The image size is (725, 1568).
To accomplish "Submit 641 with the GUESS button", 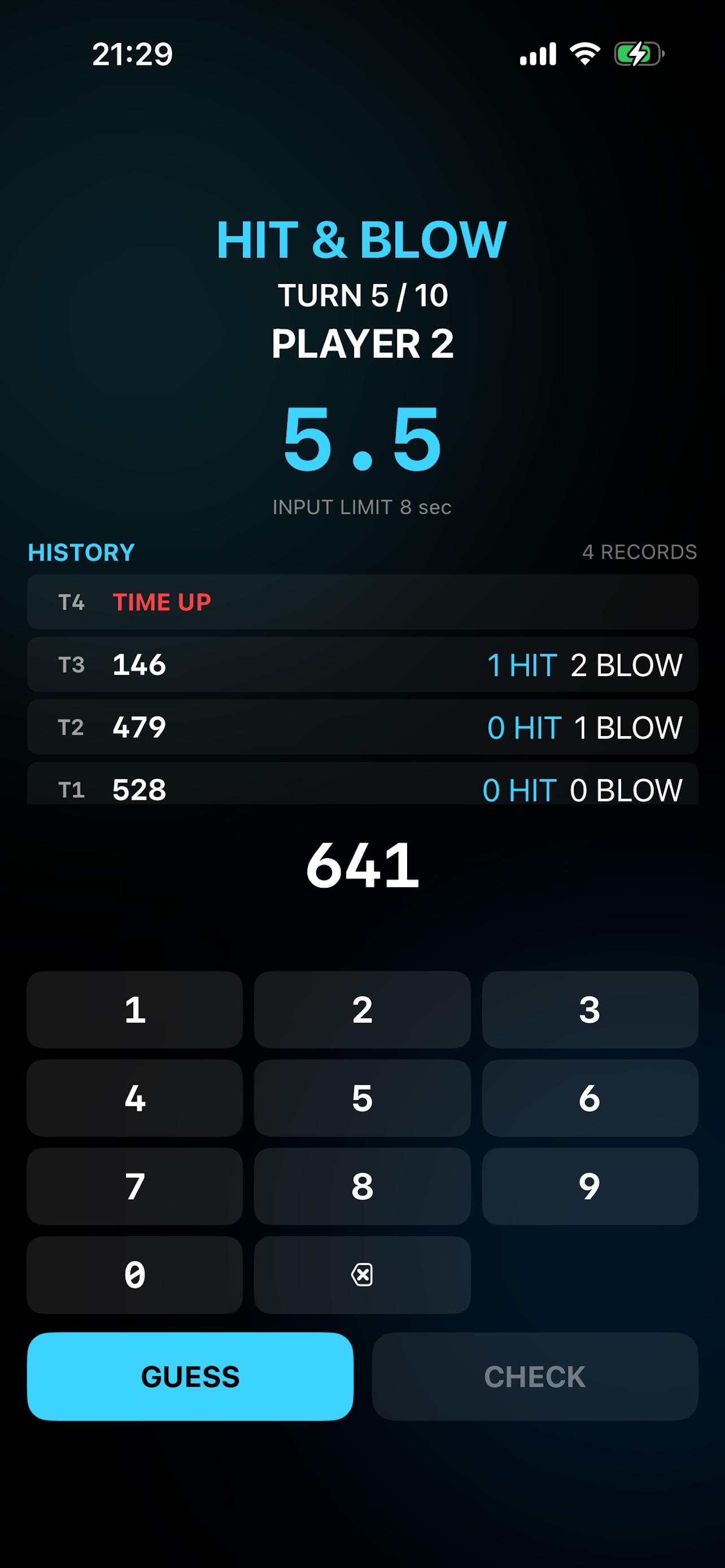I will point(190,1376).
